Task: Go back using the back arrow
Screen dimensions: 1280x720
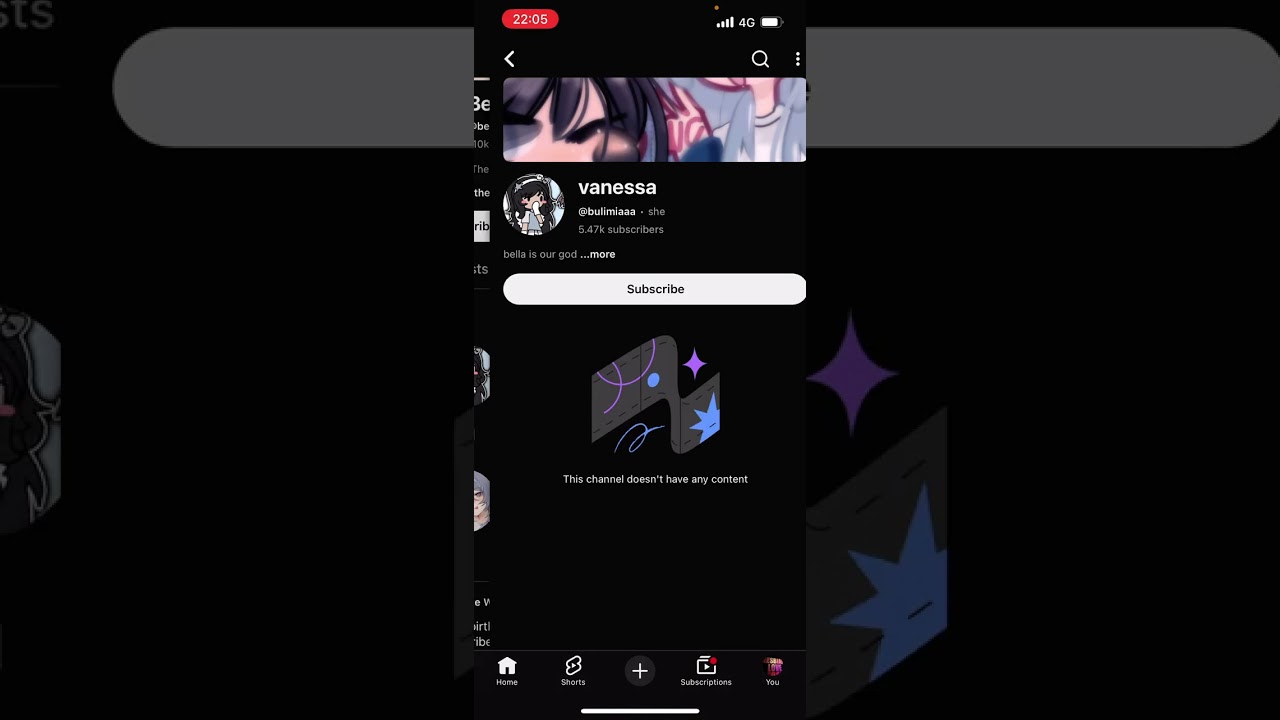Action: [510, 60]
